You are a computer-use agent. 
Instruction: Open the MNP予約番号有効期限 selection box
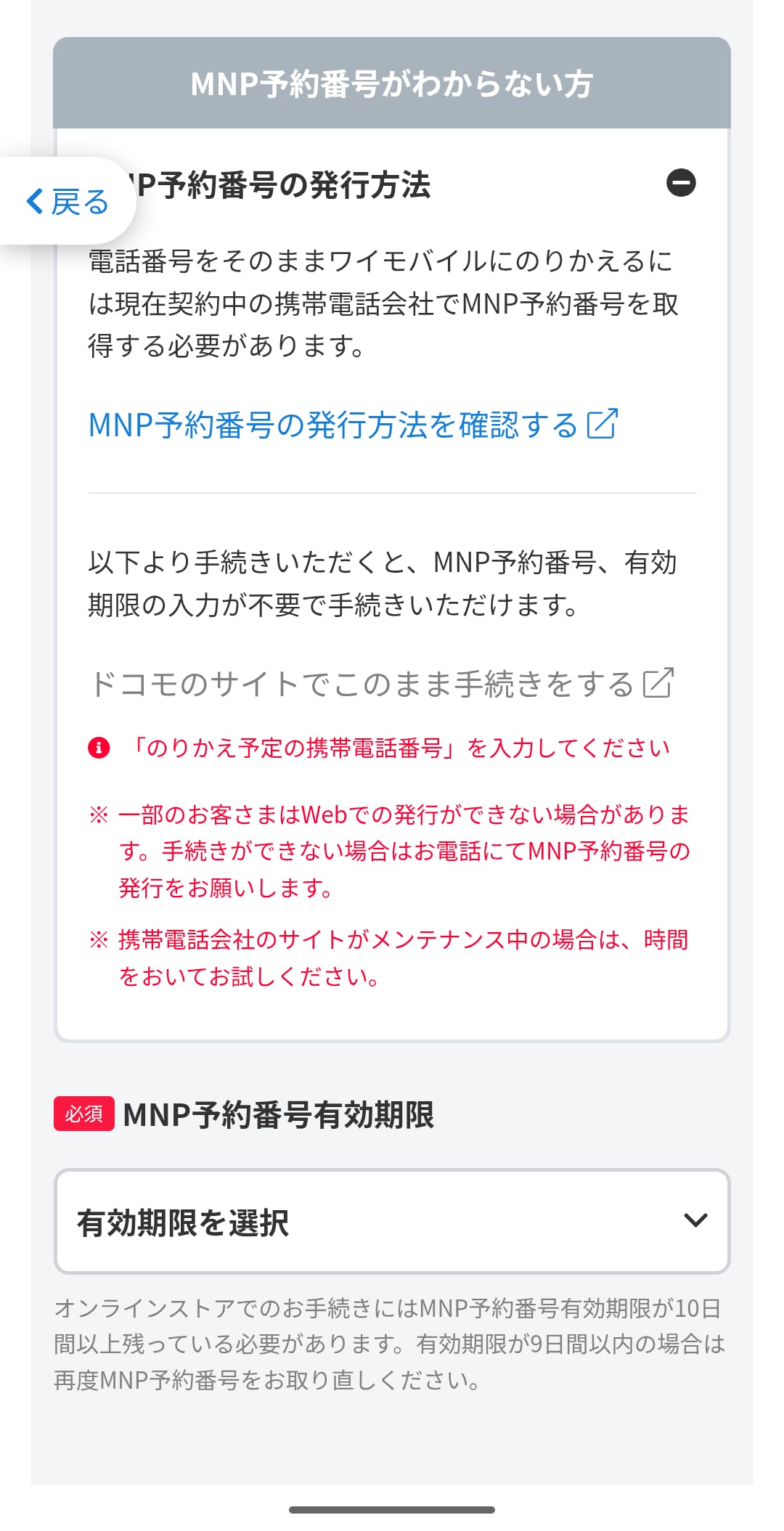(392, 1220)
